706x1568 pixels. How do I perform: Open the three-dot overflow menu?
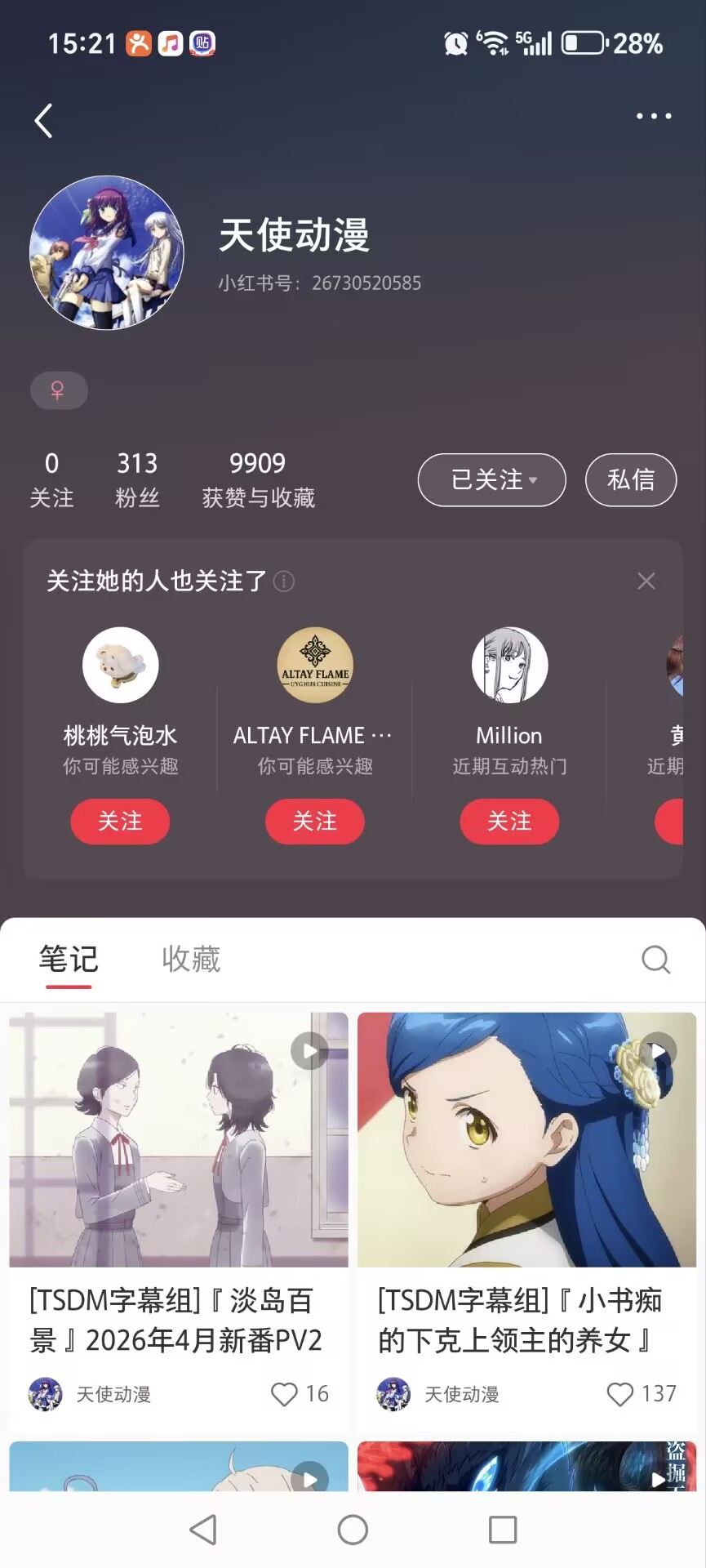pyautogui.click(x=653, y=117)
